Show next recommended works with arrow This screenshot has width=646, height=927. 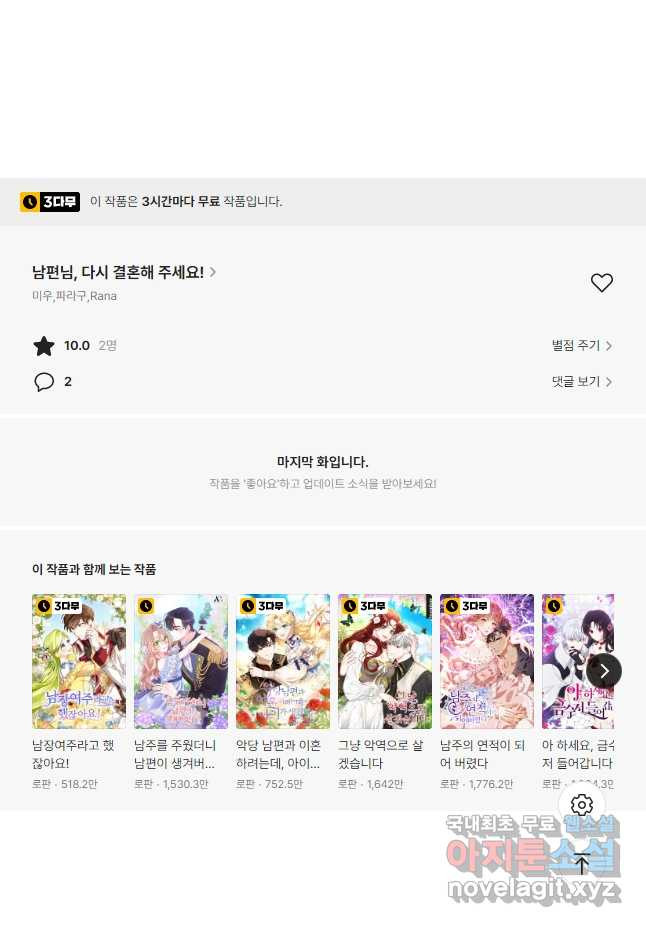pos(604,671)
